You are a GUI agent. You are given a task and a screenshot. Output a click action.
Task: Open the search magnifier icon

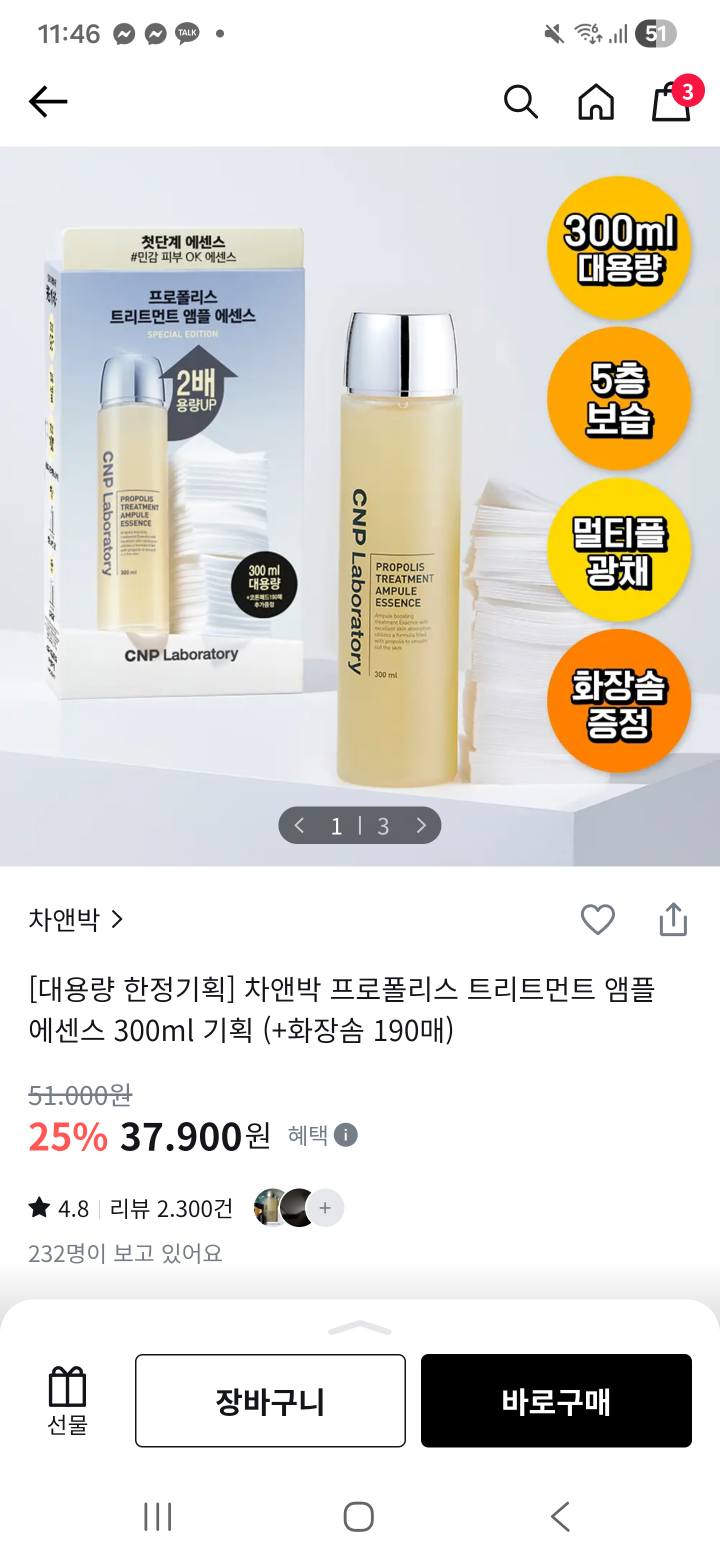pyautogui.click(x=520, y=101)
